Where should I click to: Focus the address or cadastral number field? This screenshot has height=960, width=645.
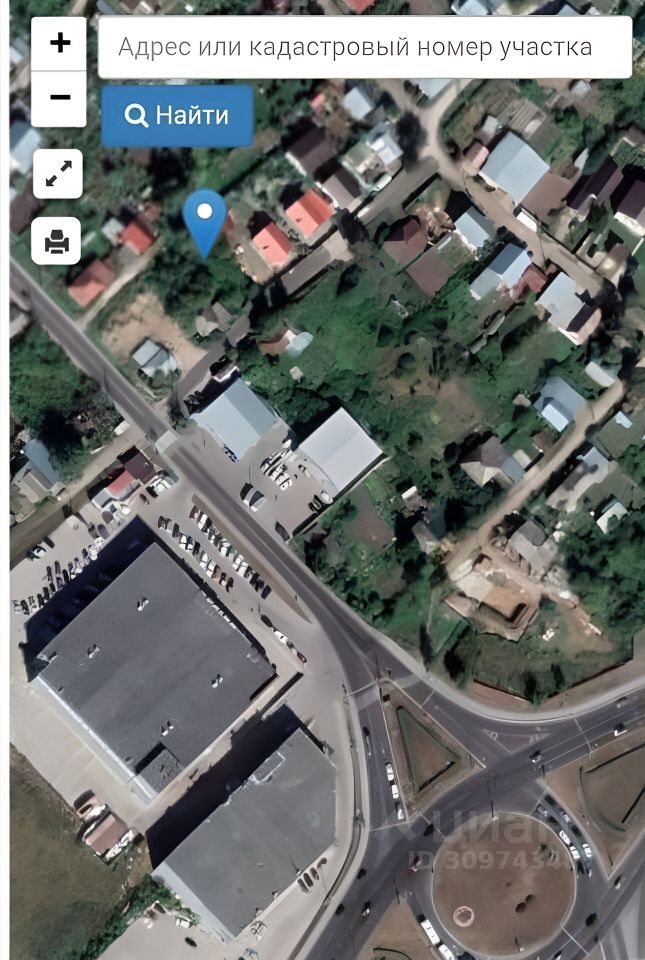coord(365,47)
